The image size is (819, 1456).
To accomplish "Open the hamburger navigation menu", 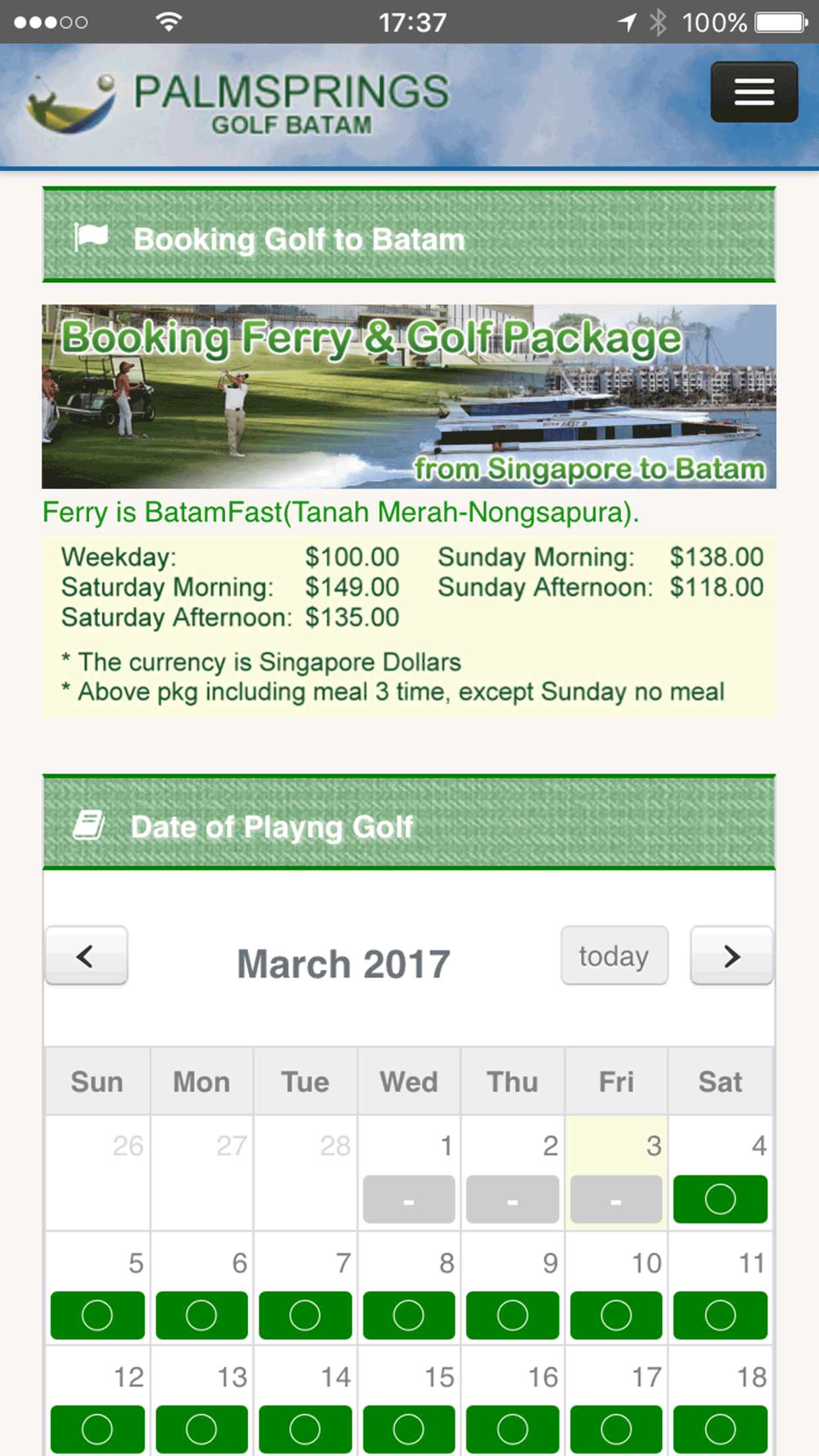I will [754, 92].
